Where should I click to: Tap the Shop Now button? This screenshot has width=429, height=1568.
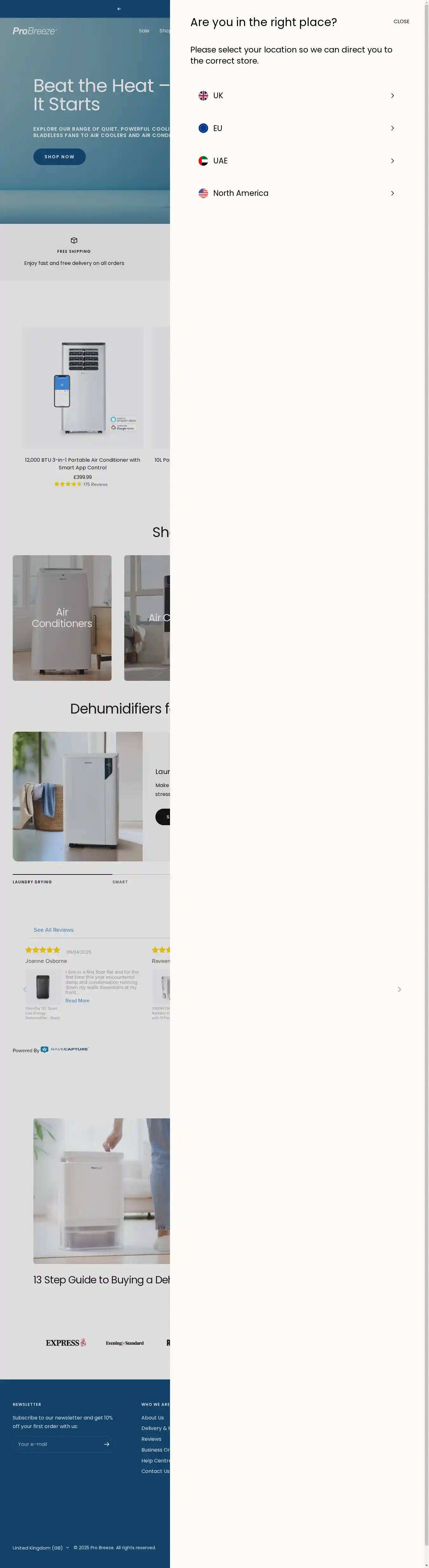coord(59,156)
